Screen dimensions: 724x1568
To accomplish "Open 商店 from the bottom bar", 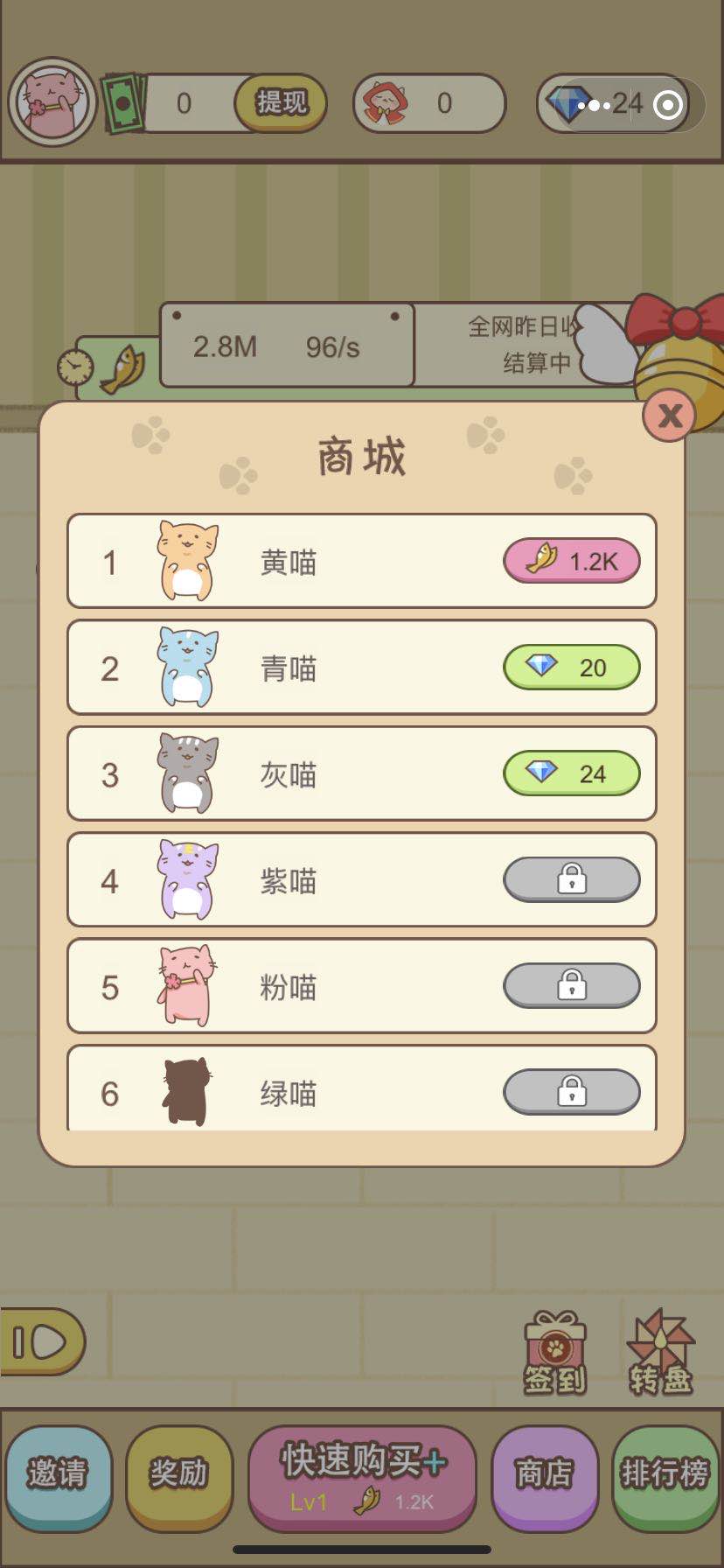I will (x=545, y=1476).
